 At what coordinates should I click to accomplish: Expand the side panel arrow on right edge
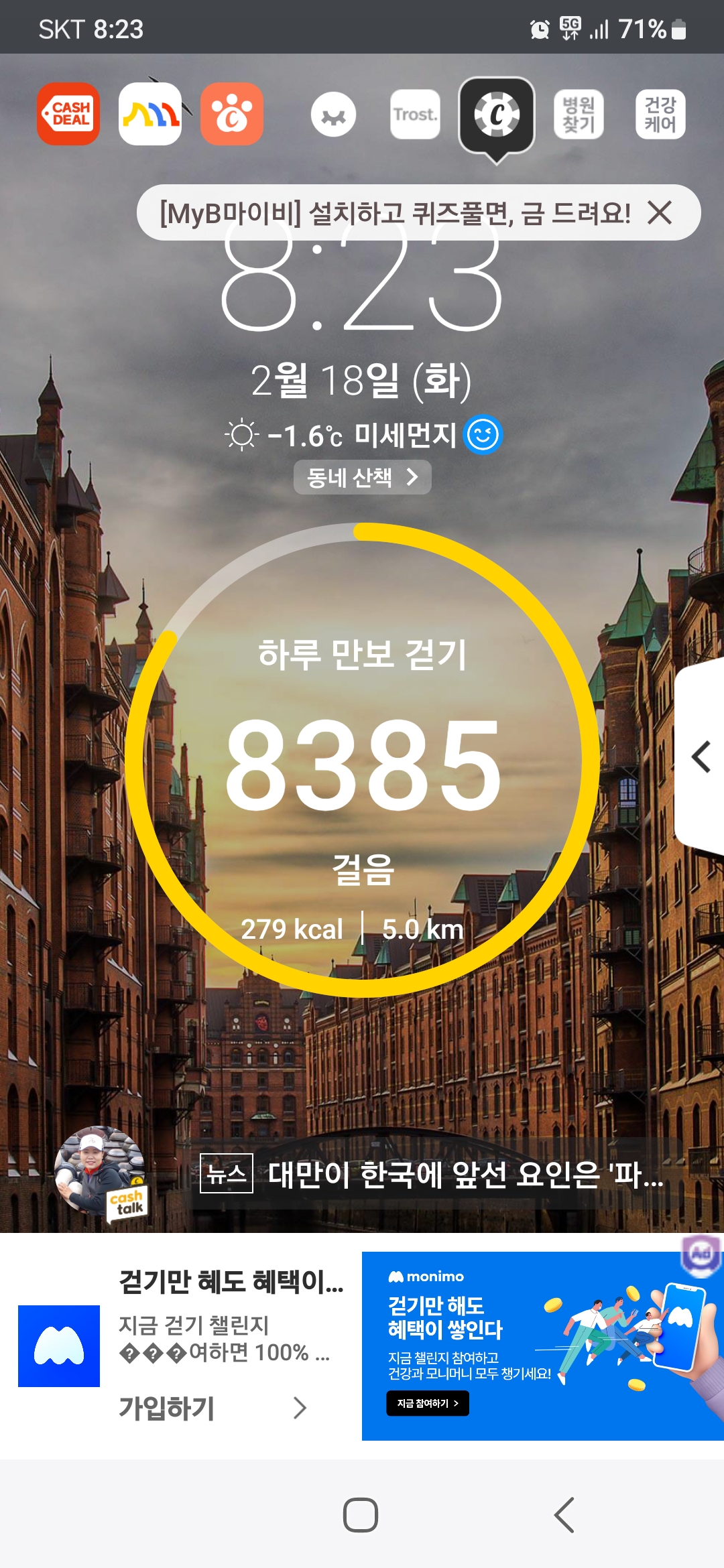701,757
